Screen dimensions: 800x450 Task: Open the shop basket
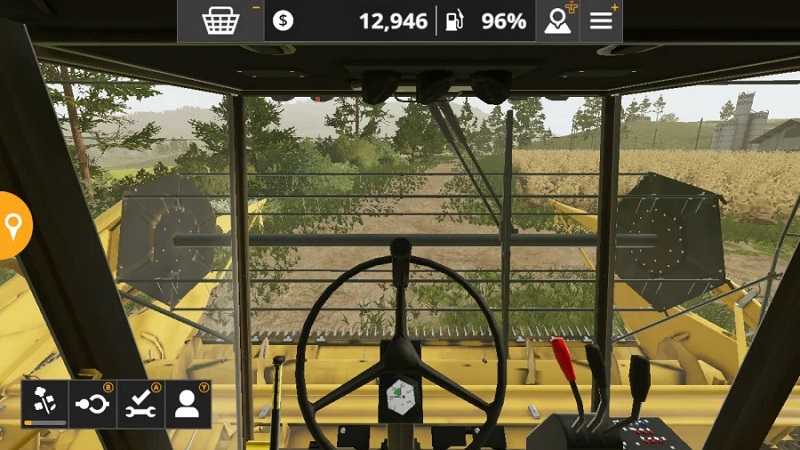point(220,20)
